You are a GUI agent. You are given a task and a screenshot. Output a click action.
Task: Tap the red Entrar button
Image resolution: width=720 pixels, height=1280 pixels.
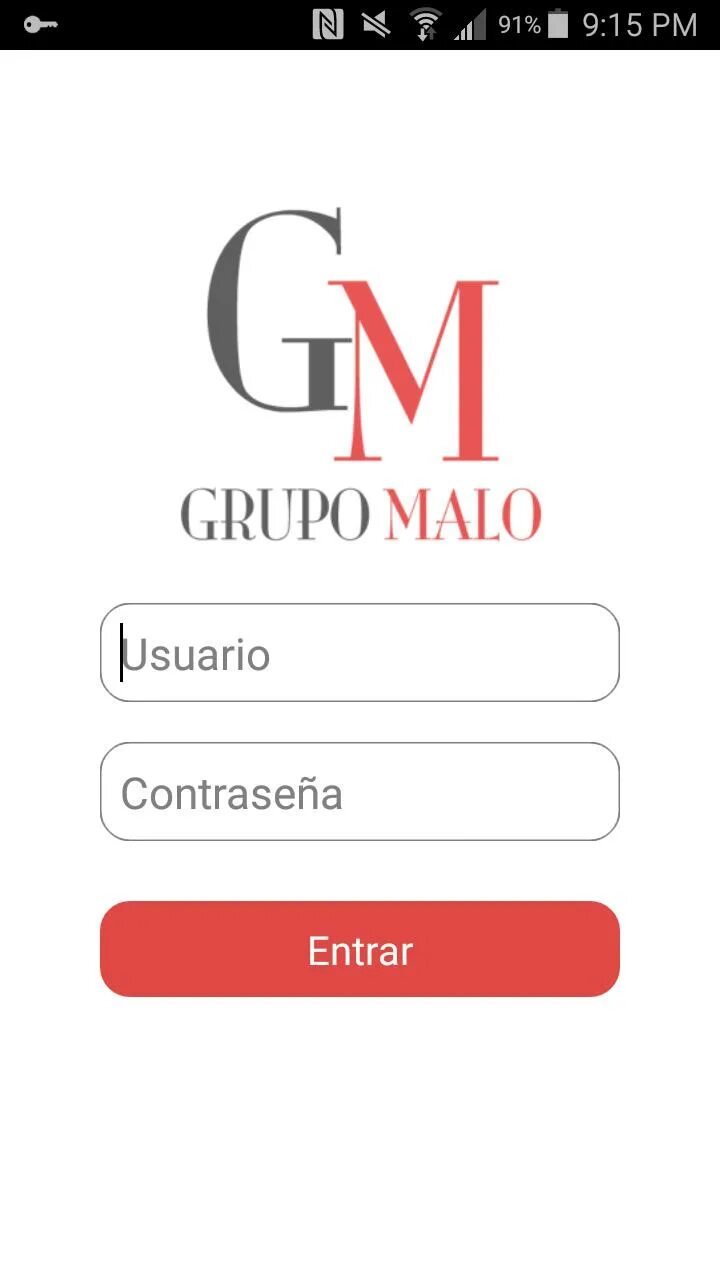click(360, 949)
